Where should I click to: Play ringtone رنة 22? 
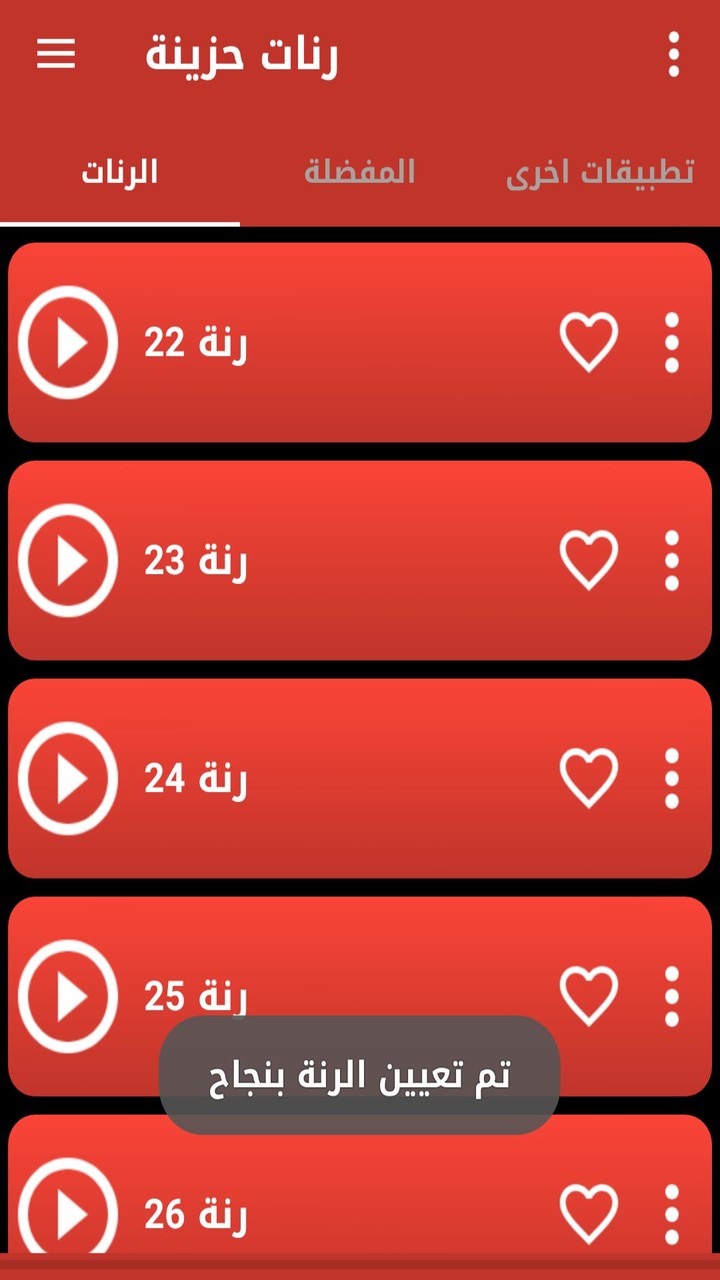tap(67, 342)
